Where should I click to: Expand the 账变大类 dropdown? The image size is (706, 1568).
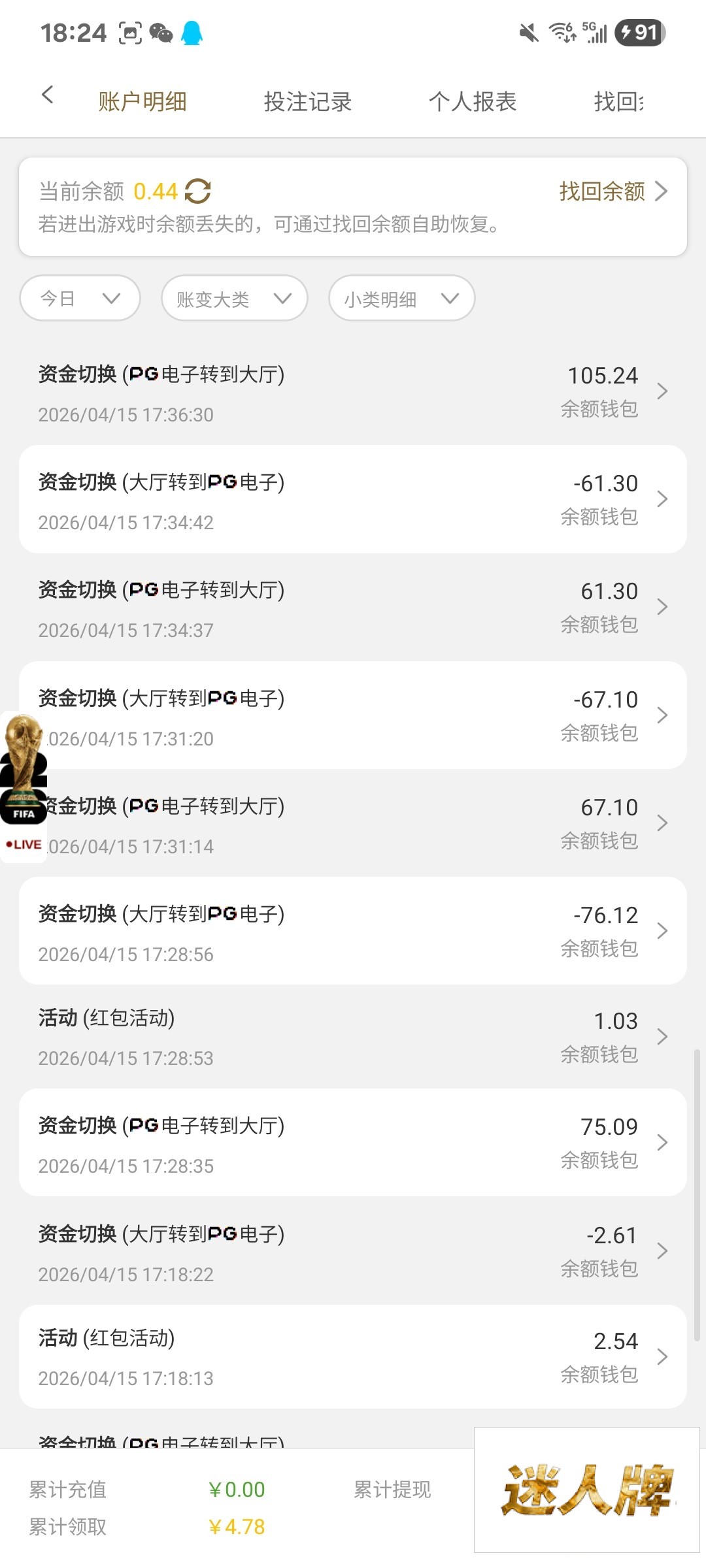click(234, 299)
